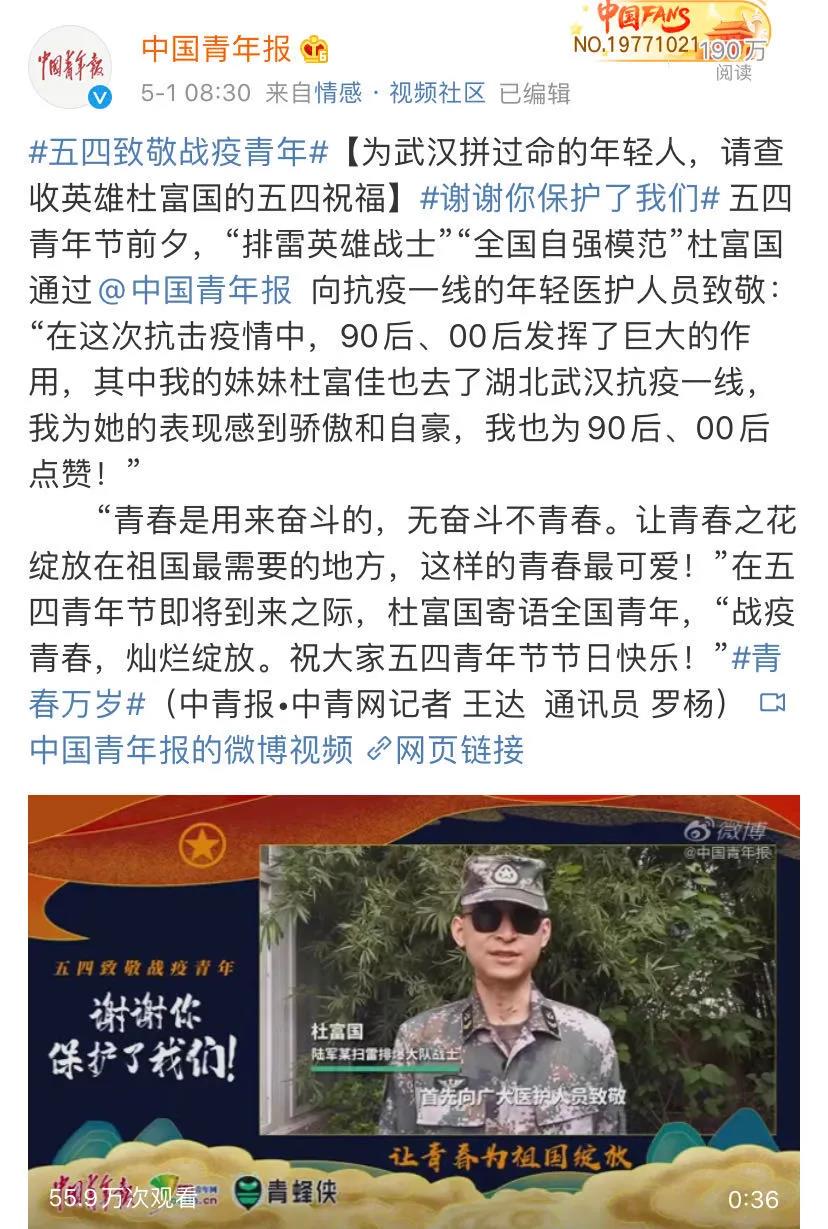Open hashtag #谢谢你保护了我们#
This screenshot has height=1229, width=828.
(x=569, y=198)
